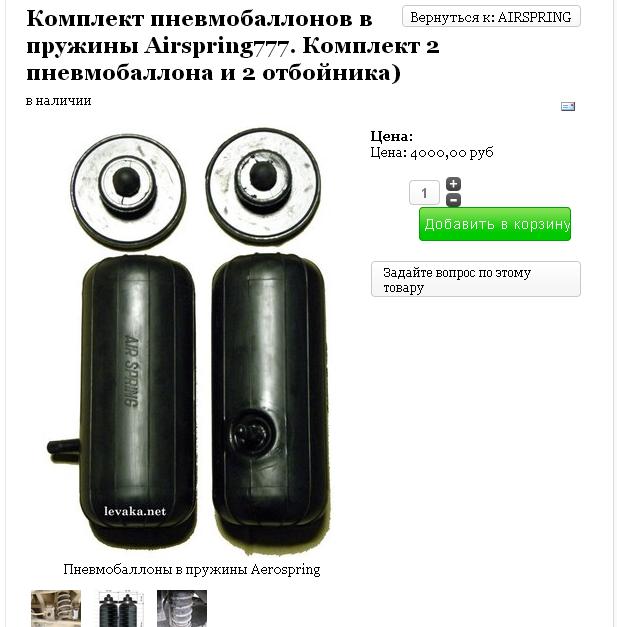Increase the quantity with the plus button

(x=453, y=184)
